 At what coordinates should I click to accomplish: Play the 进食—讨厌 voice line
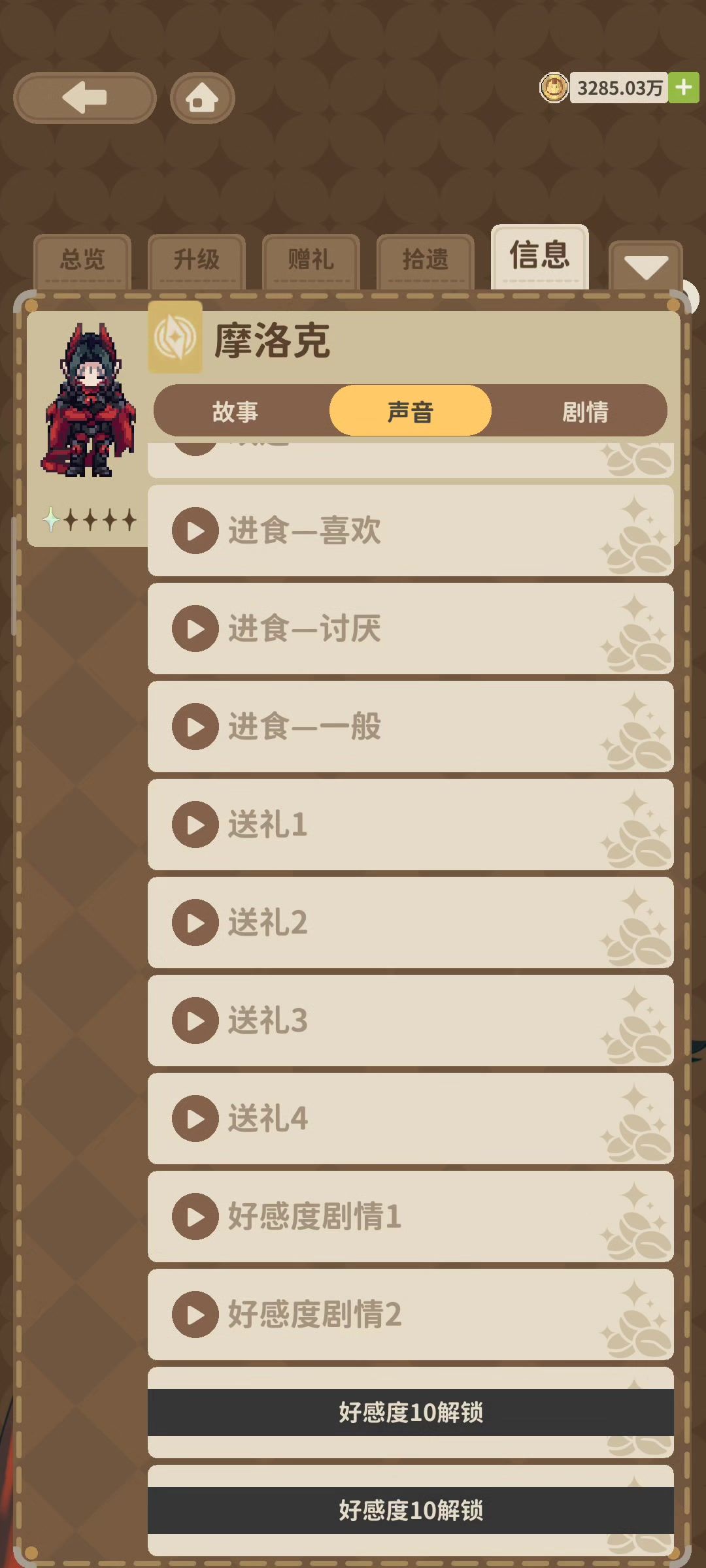[195, 629]
